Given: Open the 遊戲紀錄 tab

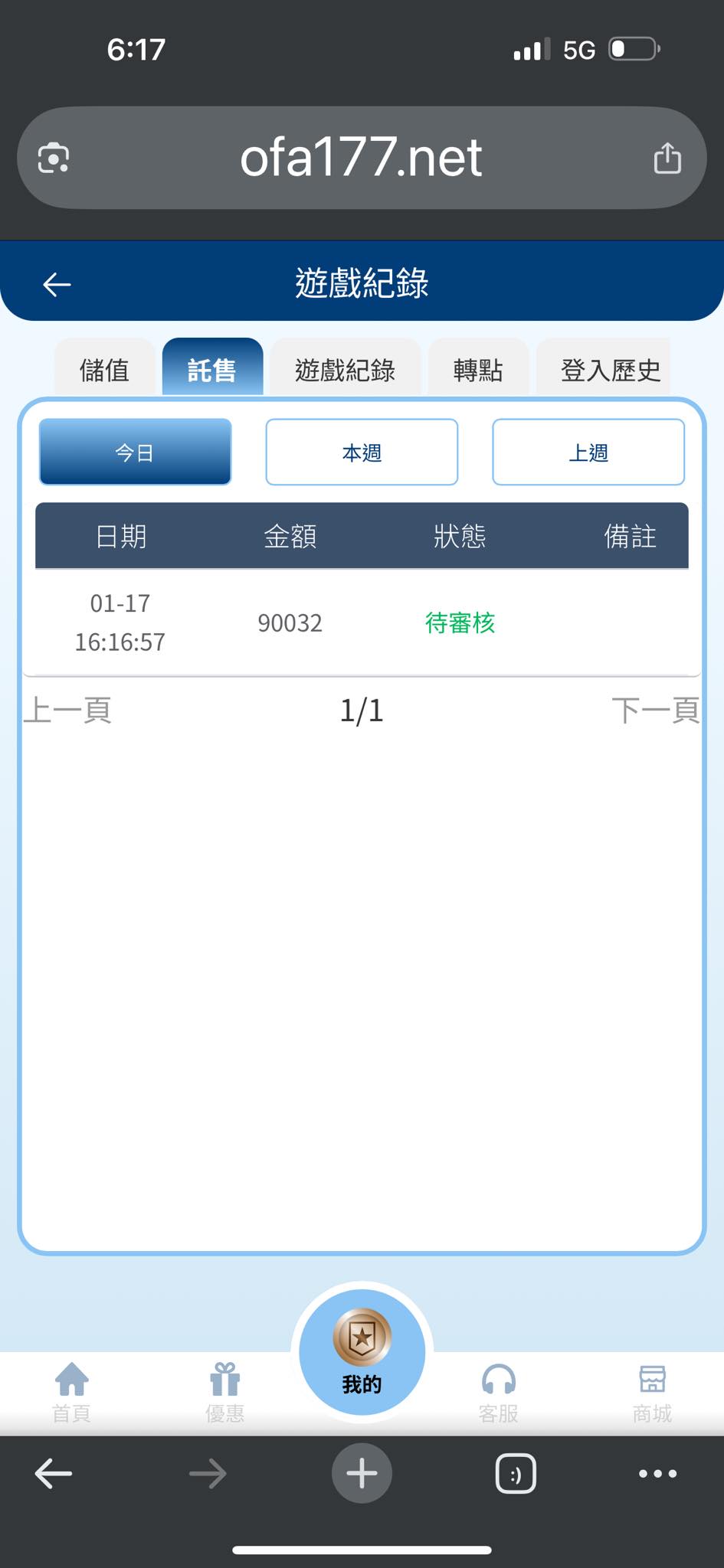Looking at the screenshot, I should pos(345,371).
